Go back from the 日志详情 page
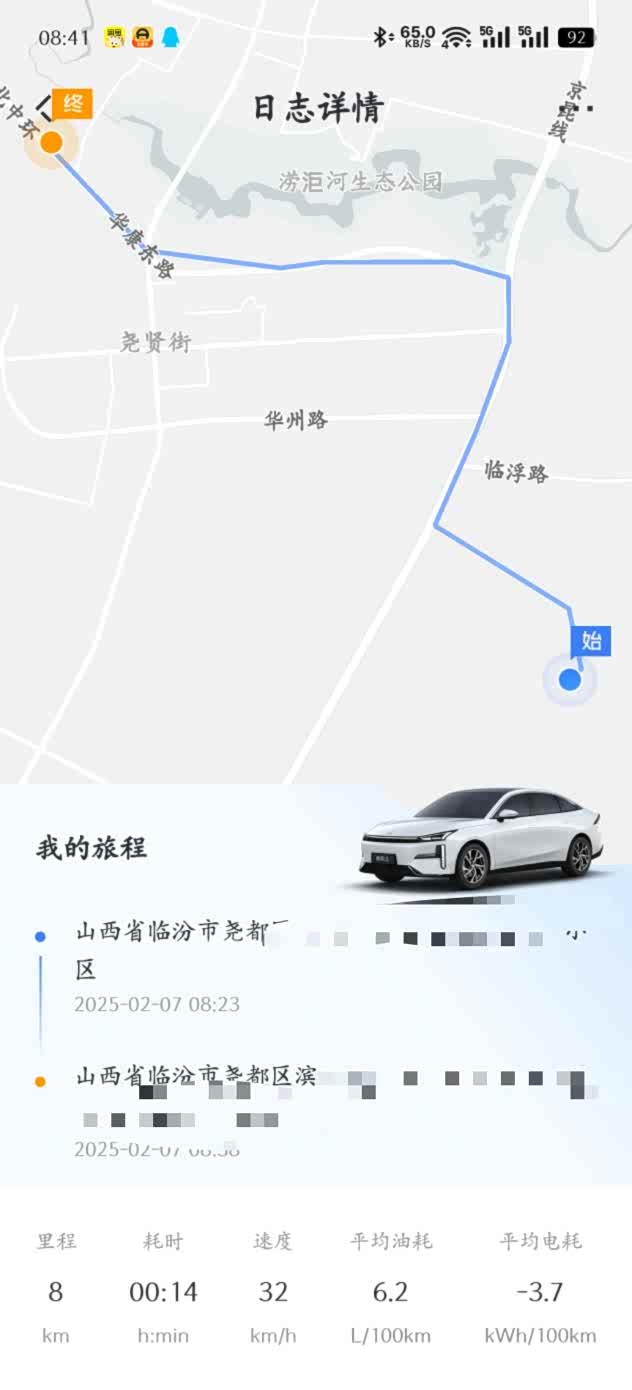Viewport: 632px width, 1390px height. point(42,107)
